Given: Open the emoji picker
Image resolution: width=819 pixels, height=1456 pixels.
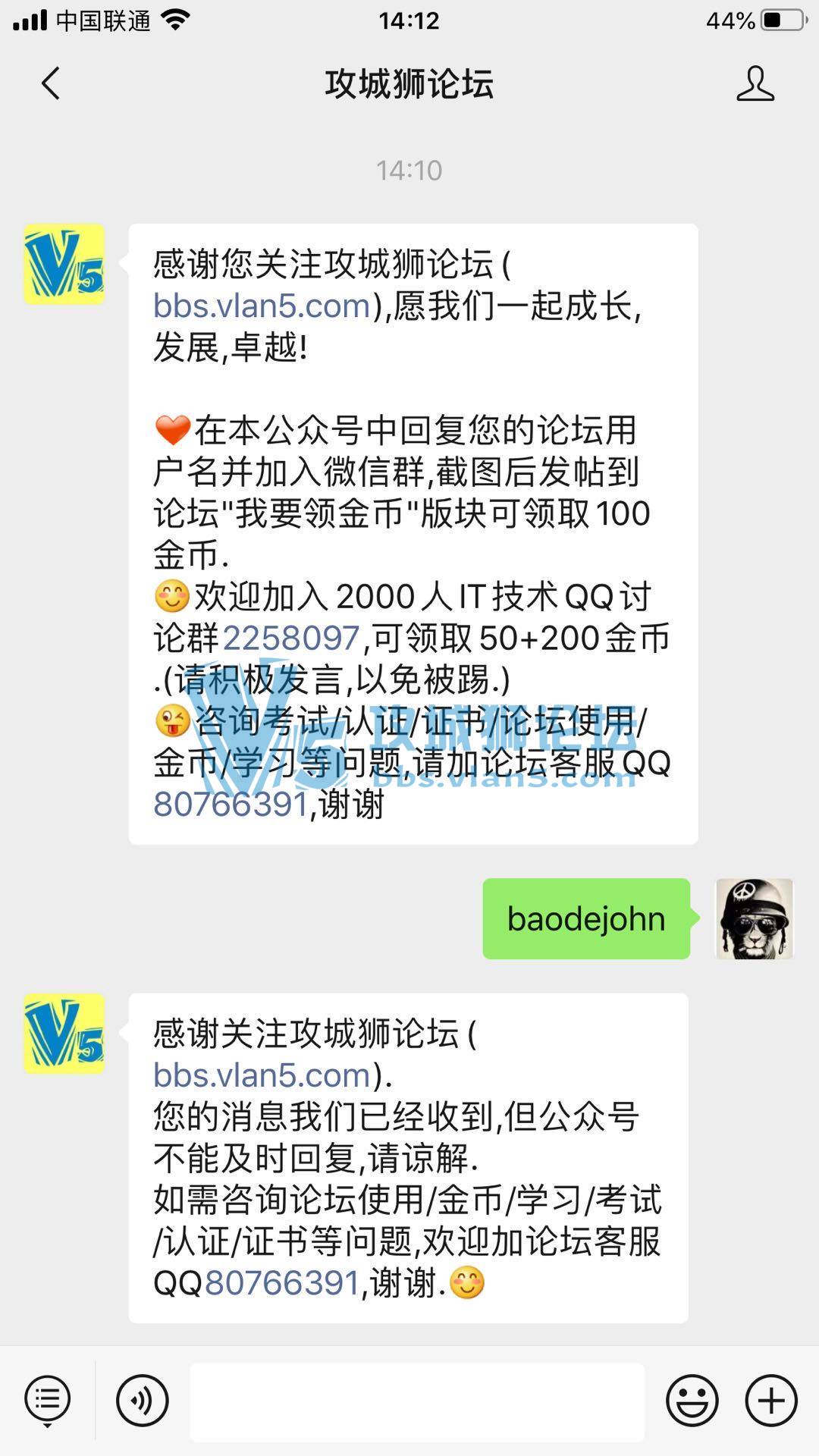Looking at the screenshot, I should 692,1400.
